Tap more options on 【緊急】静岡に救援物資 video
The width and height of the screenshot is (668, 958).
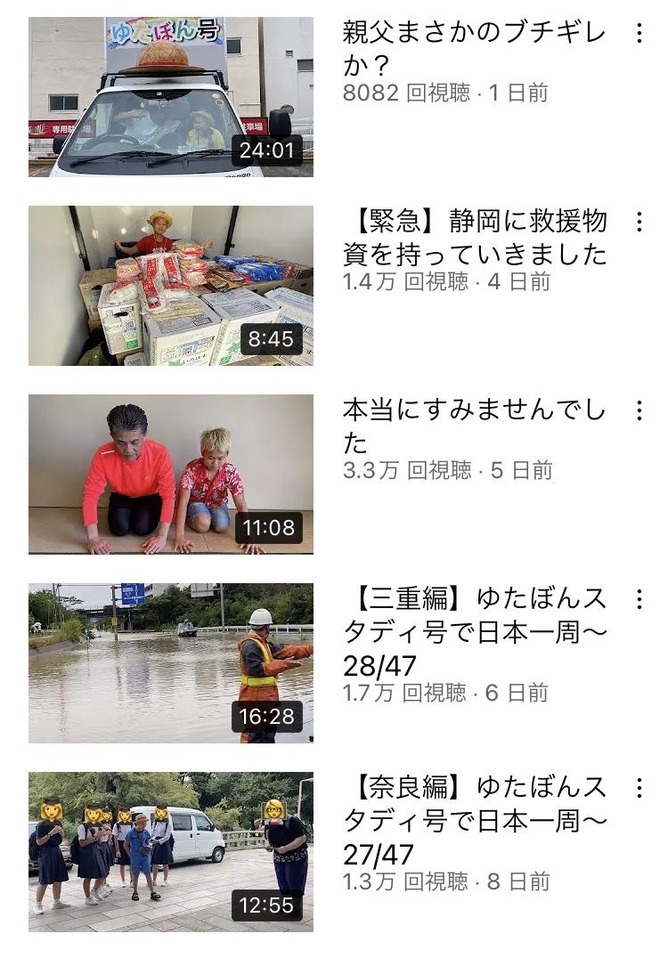tap(639, 221)
